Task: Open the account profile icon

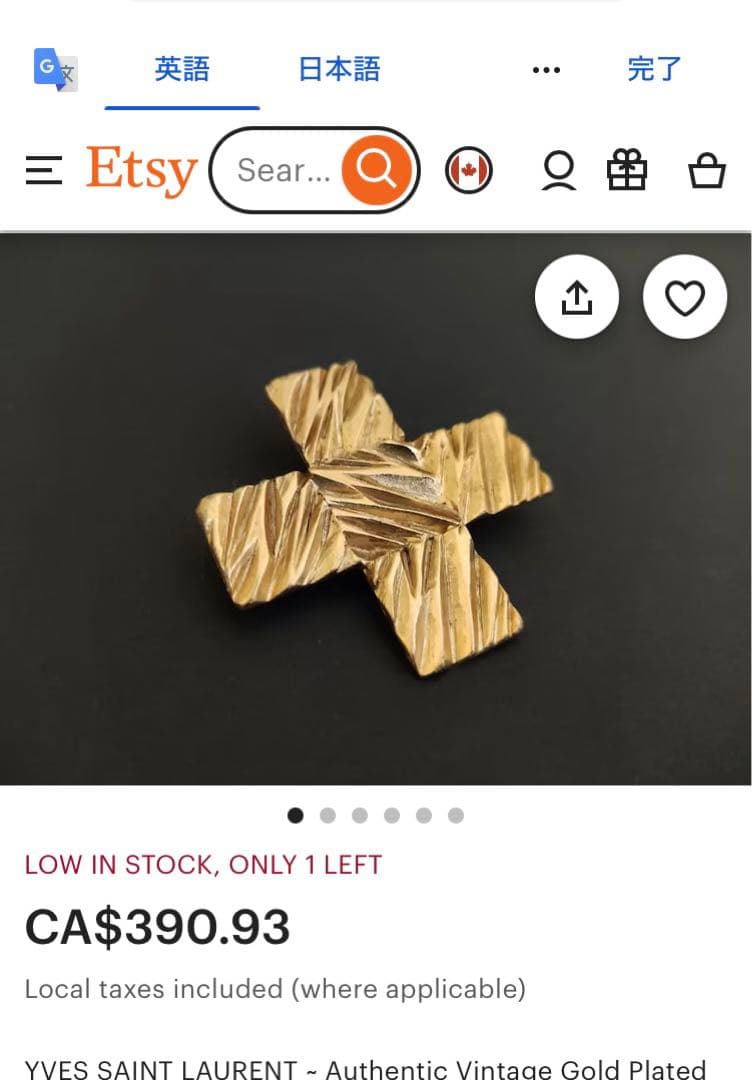Action: point(559,171)
